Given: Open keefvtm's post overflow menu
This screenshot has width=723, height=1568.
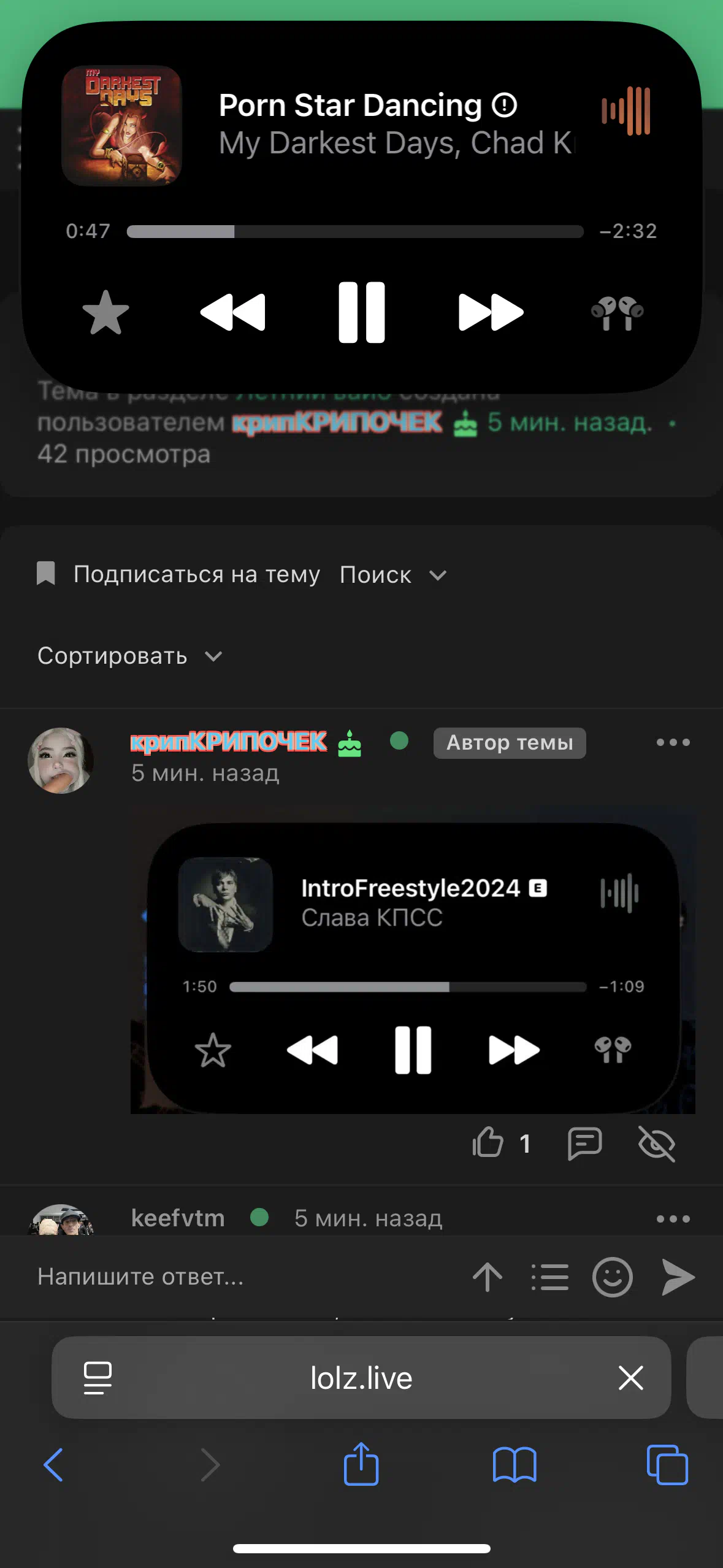Looking at the screenshot, I should click(x=673, y=1218).
